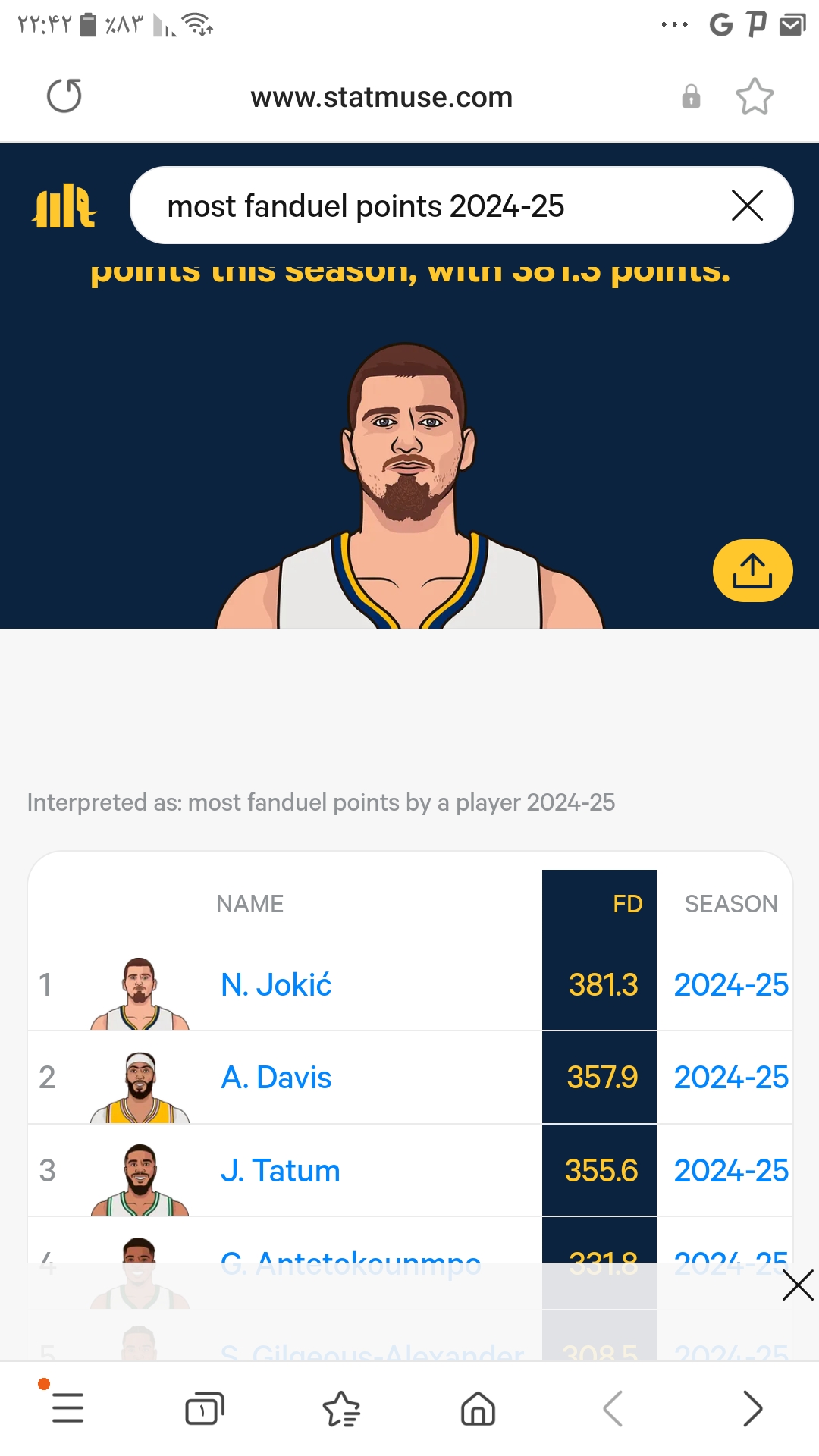Open the 2024-25 season link in Tatum's row

click(731, 1171)
